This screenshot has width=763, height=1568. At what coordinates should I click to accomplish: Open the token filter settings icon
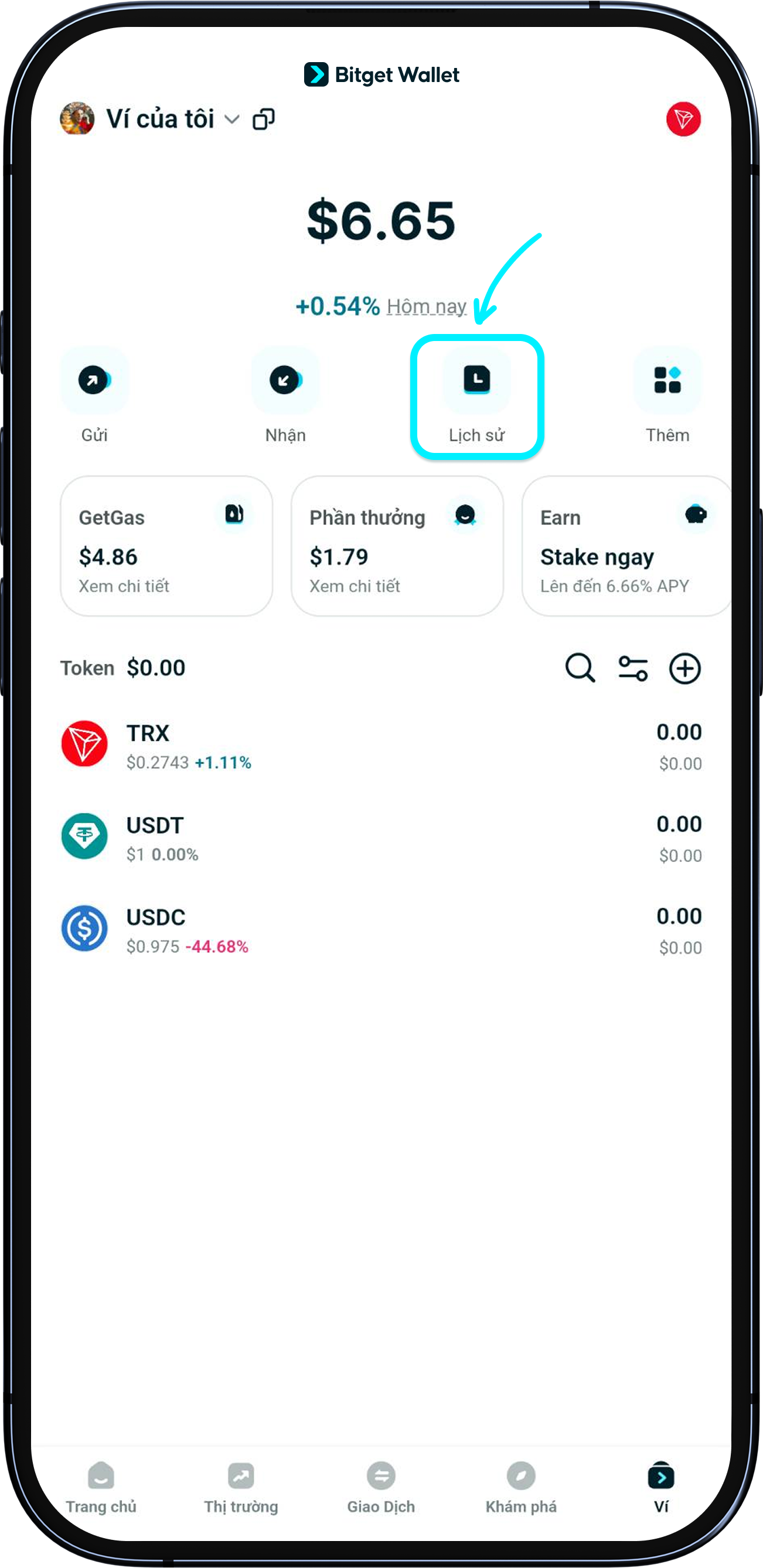point(633,669)
